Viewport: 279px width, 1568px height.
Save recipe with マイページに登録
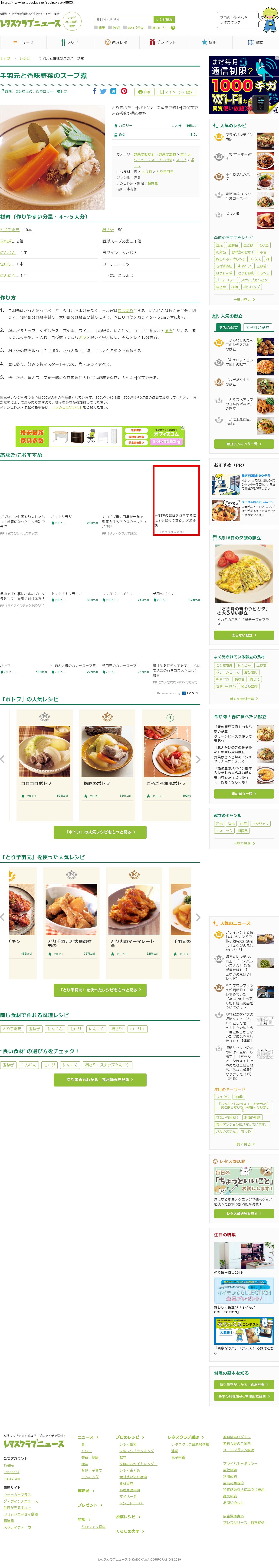tap(176, 92)
